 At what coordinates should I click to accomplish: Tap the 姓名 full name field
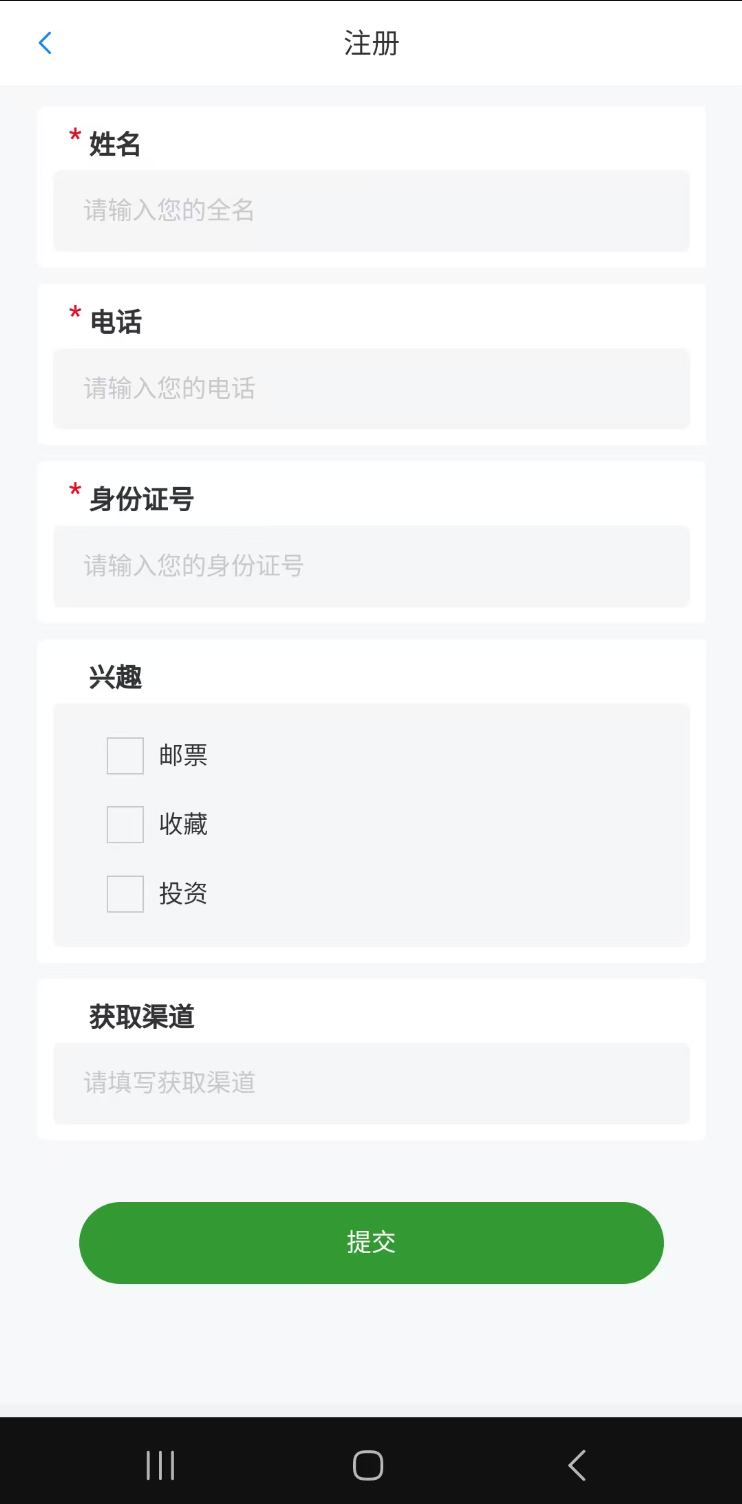371,210
